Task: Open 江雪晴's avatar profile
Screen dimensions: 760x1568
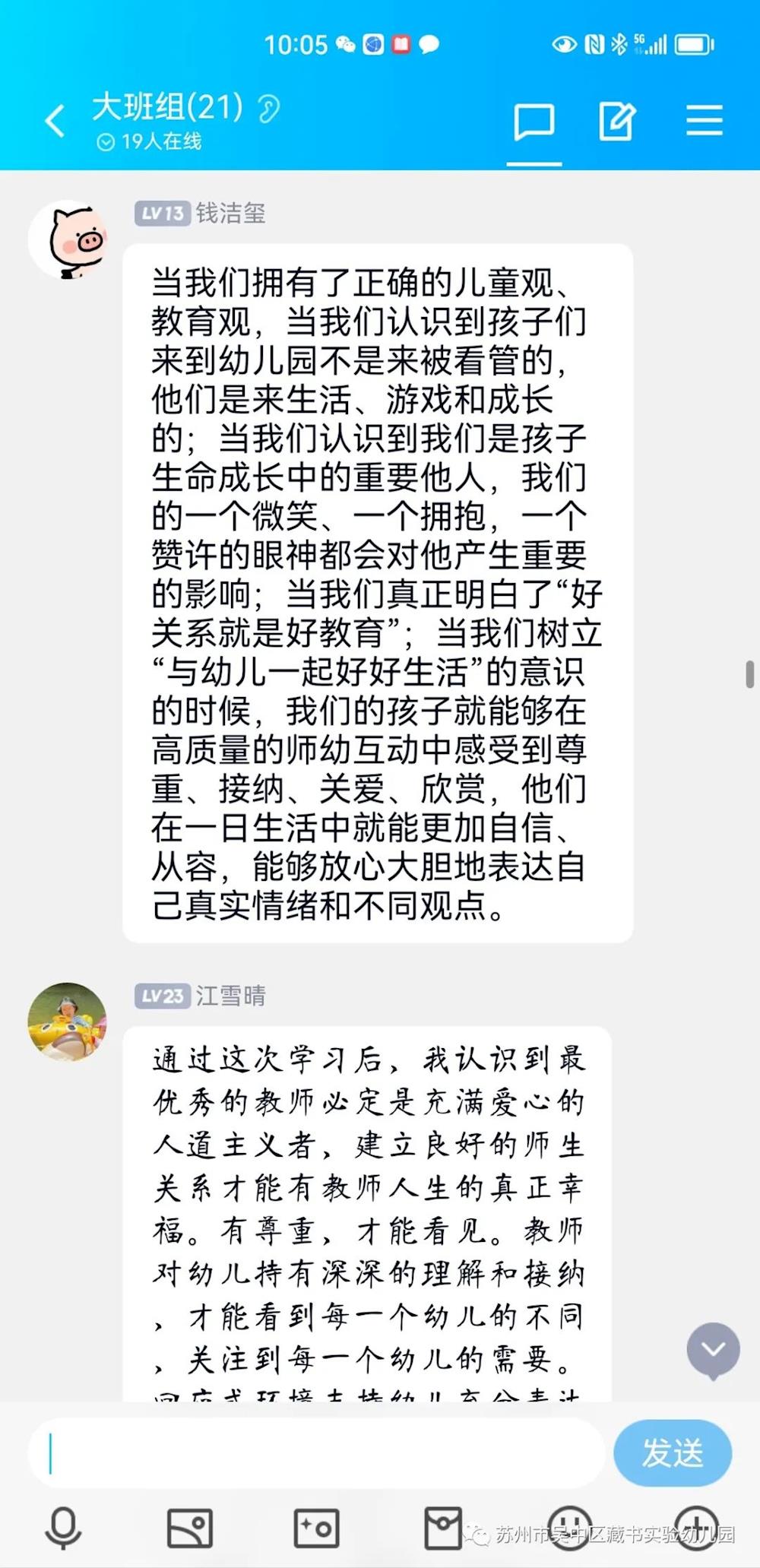Action: (x=68, y=1021)
